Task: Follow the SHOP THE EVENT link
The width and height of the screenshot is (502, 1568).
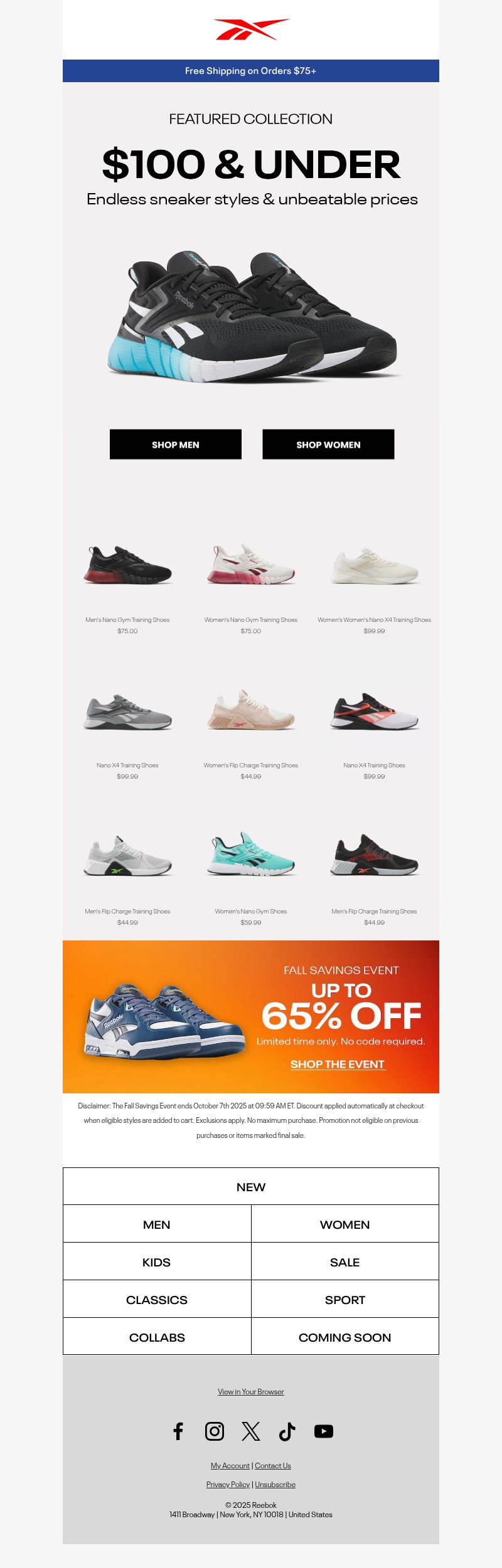Action: [x=338, y=1064]
